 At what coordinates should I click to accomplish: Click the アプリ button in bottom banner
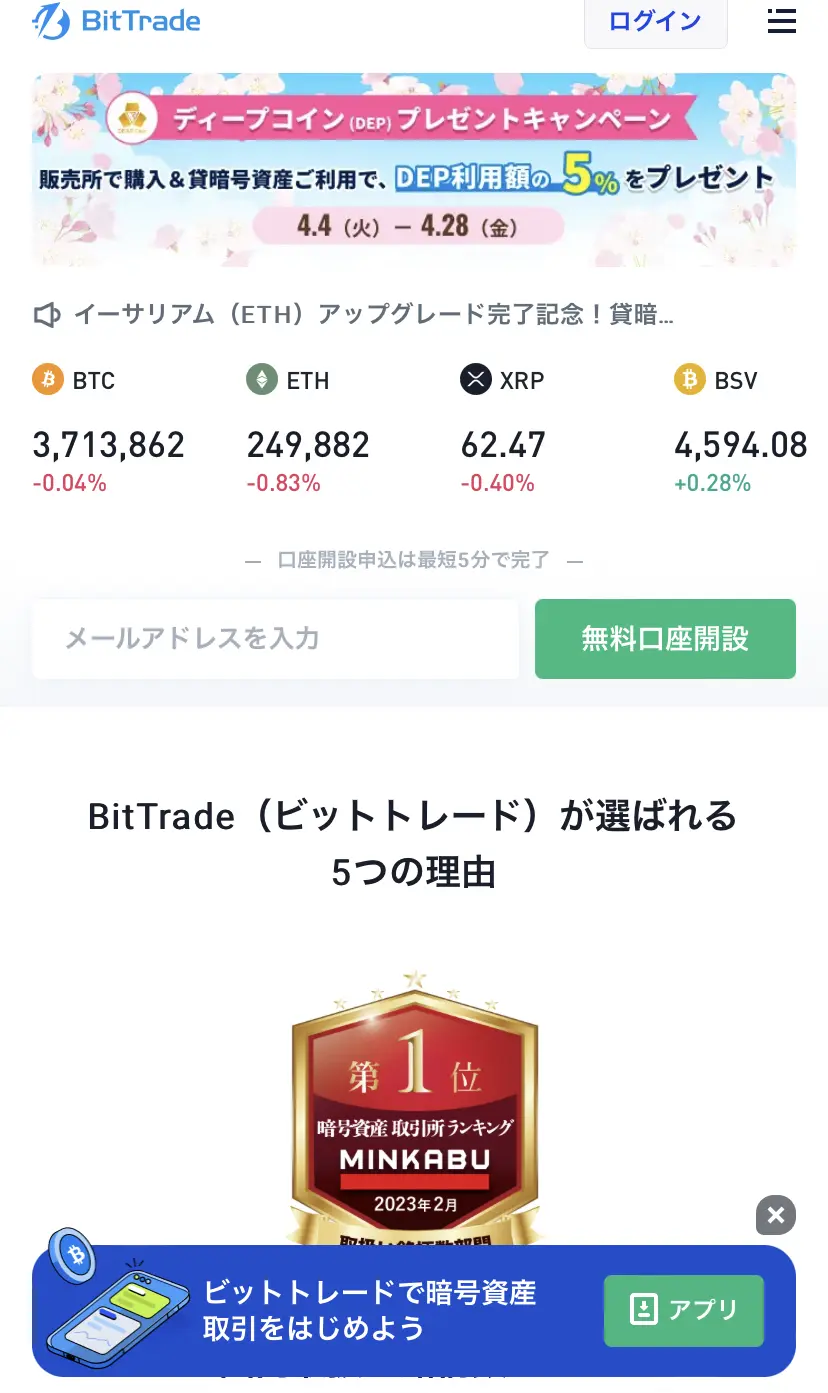683,1310
